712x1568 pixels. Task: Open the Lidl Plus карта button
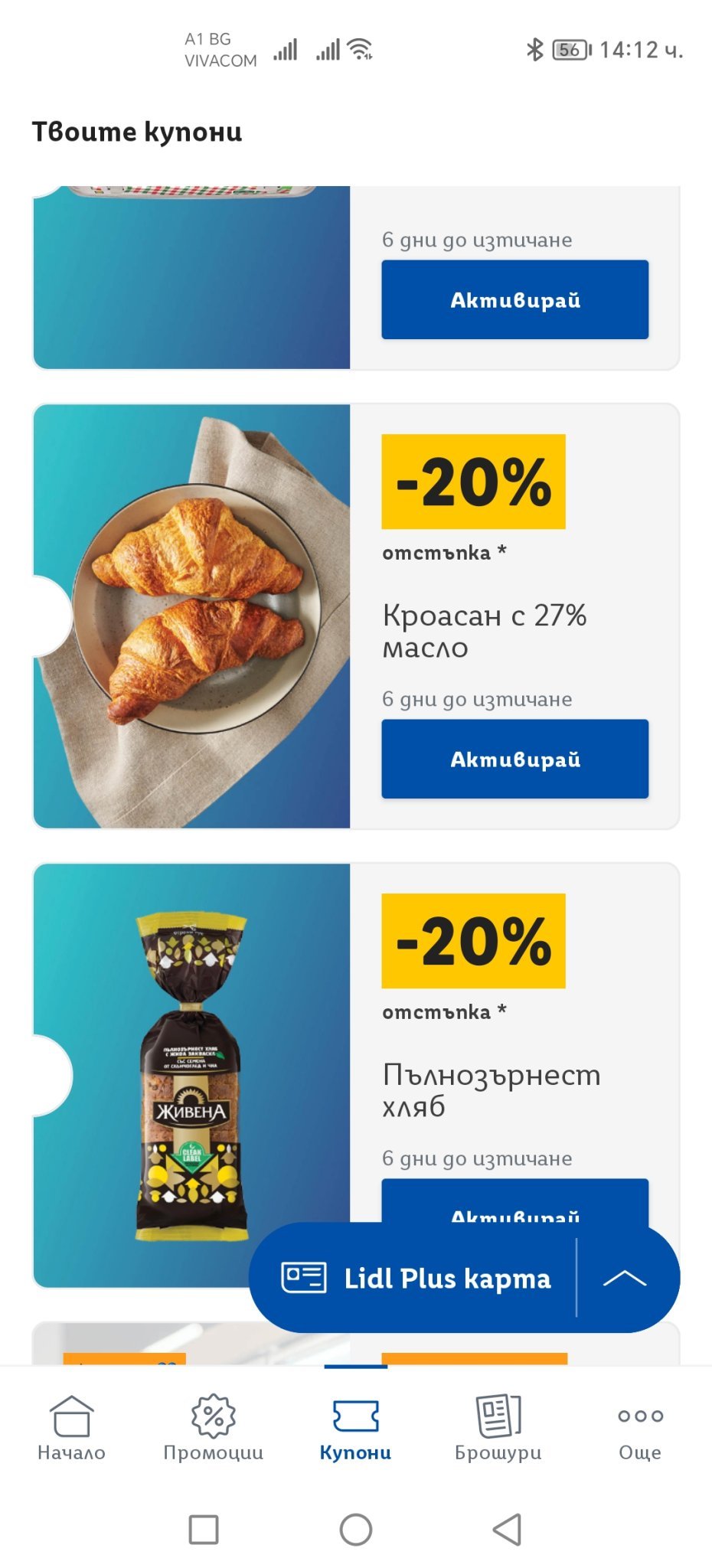pyautogui.click(x=417, y=1278)
